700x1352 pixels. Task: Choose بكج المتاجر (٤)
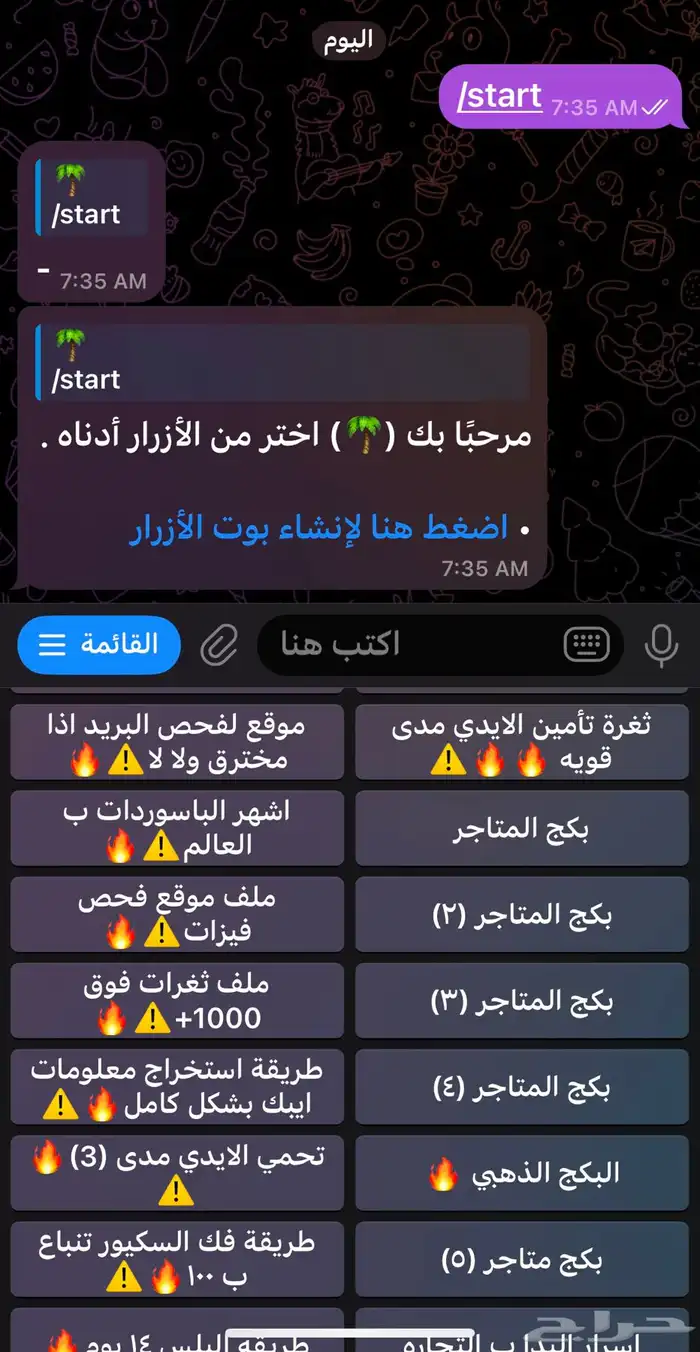[x=521, y=1087]
